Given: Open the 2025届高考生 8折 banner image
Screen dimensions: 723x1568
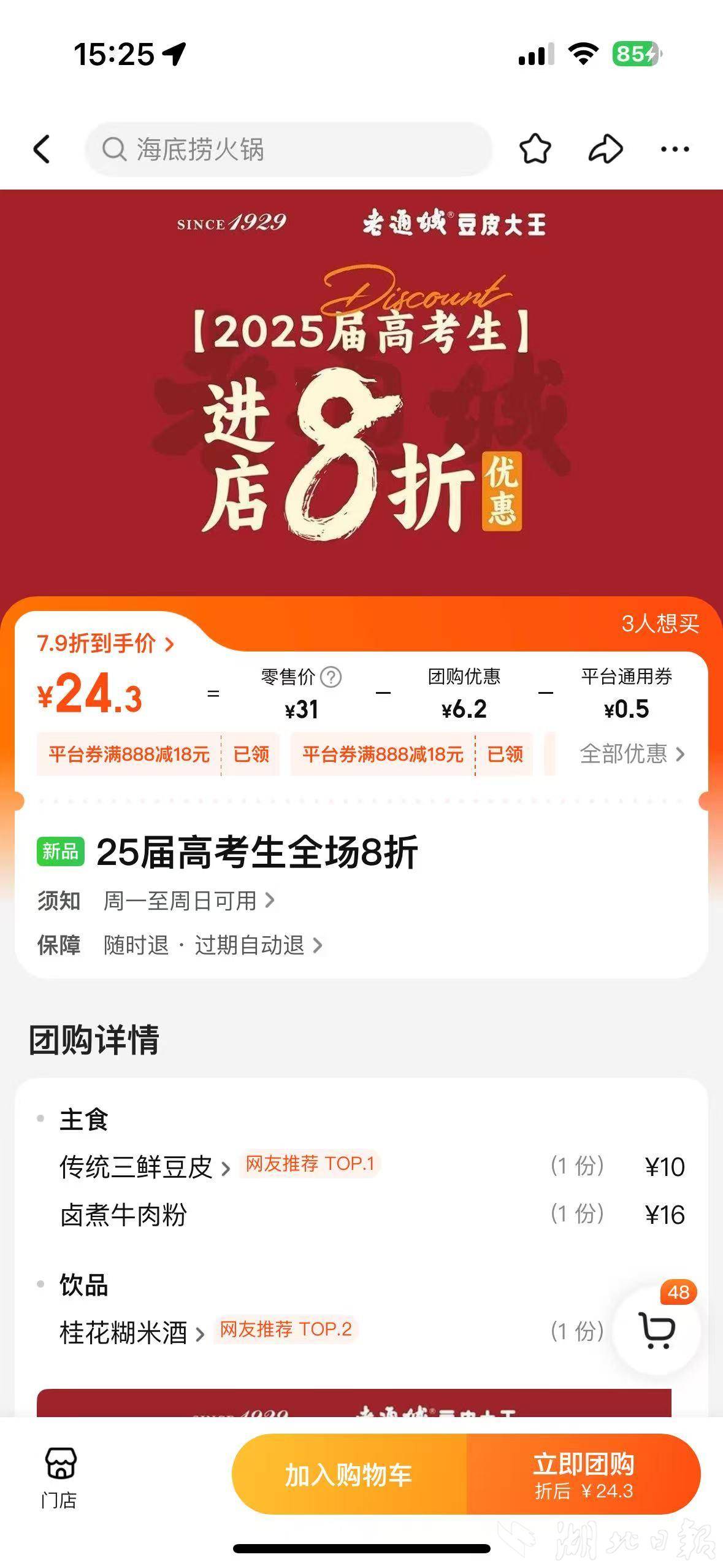Looking at the screenshot, I should click(361, 393).
